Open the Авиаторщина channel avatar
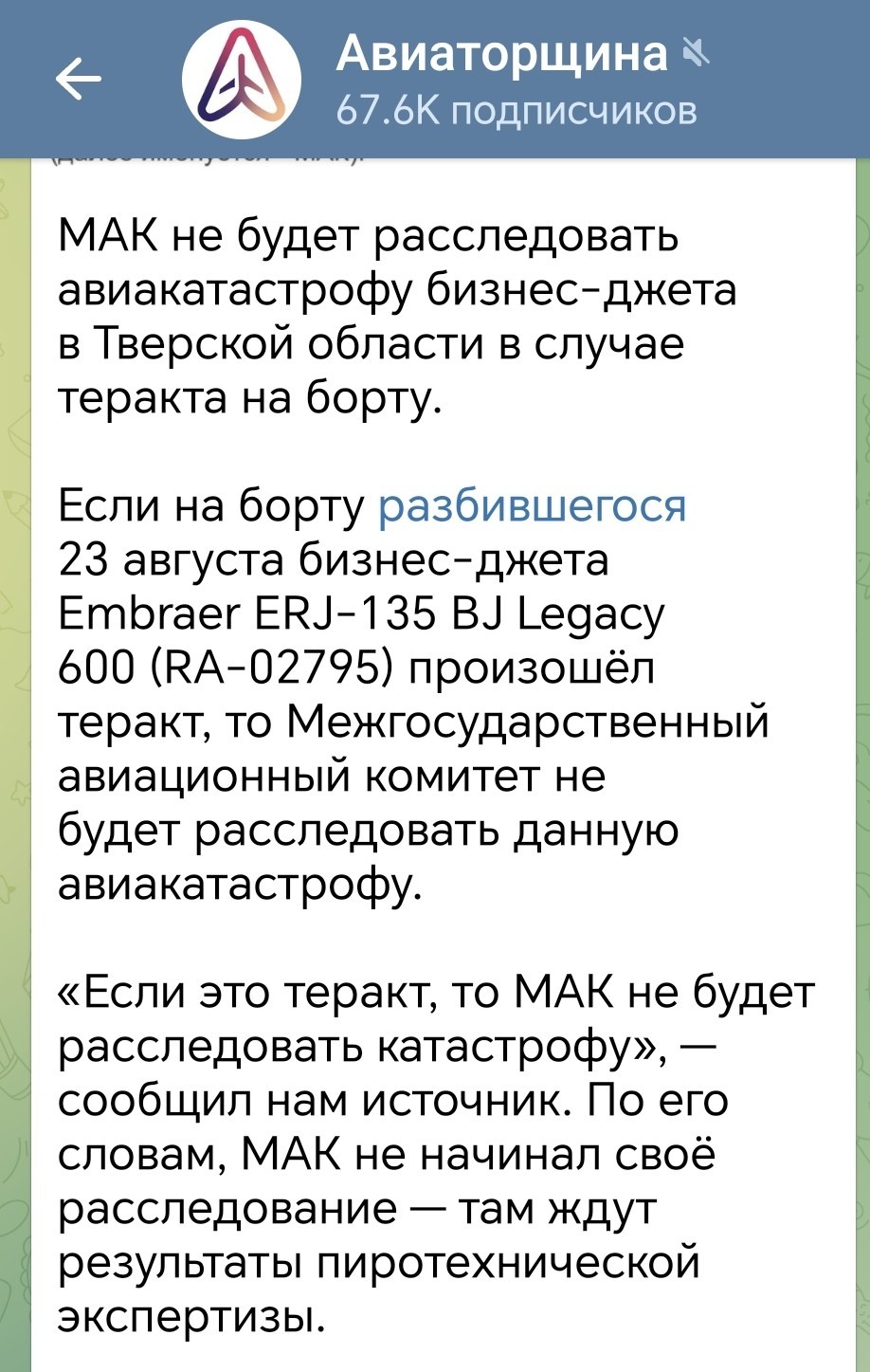This screenshot has height=1372, width=870. (x=242, y=80)
